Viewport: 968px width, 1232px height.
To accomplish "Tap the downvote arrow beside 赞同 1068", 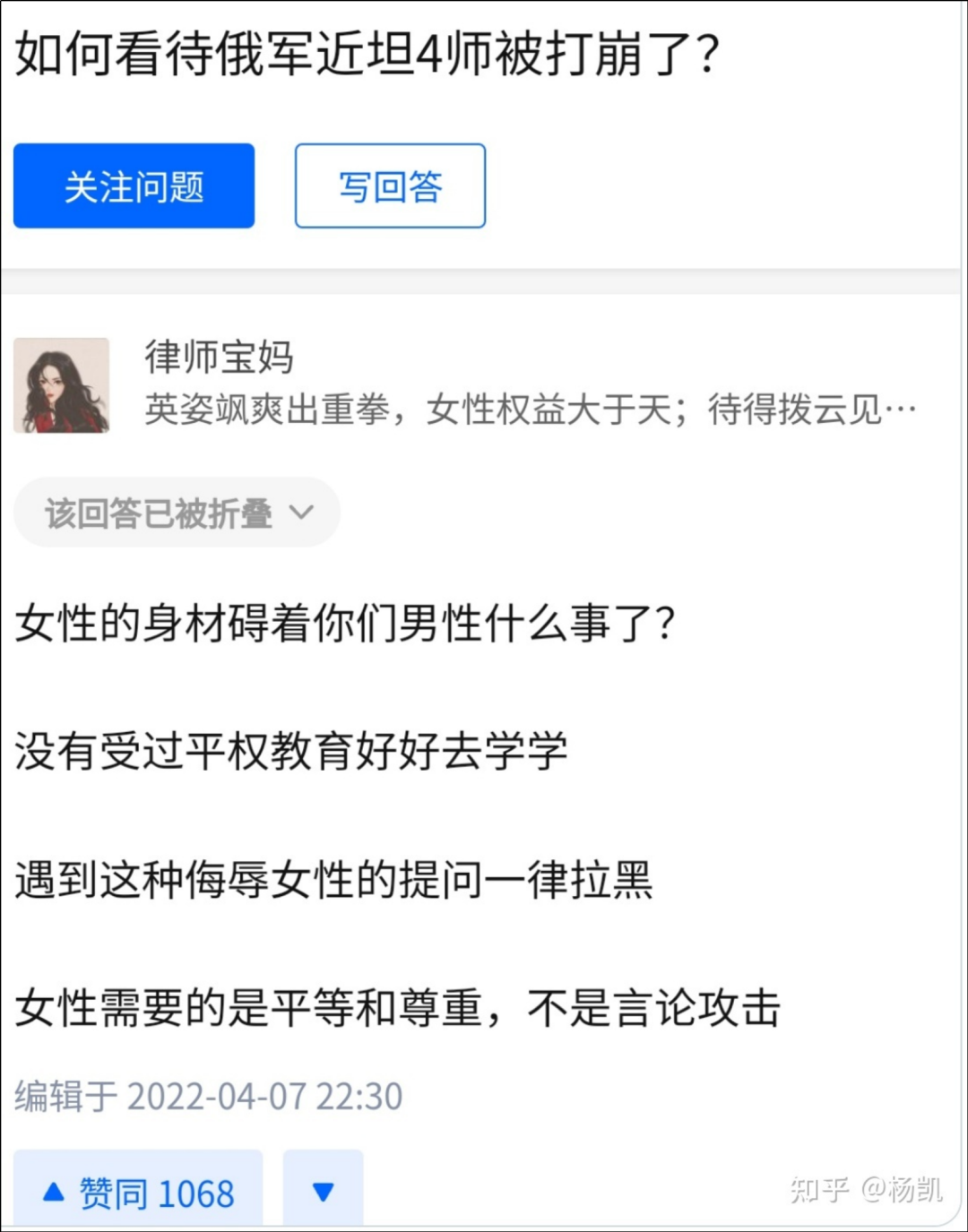I will (323, 1192).
